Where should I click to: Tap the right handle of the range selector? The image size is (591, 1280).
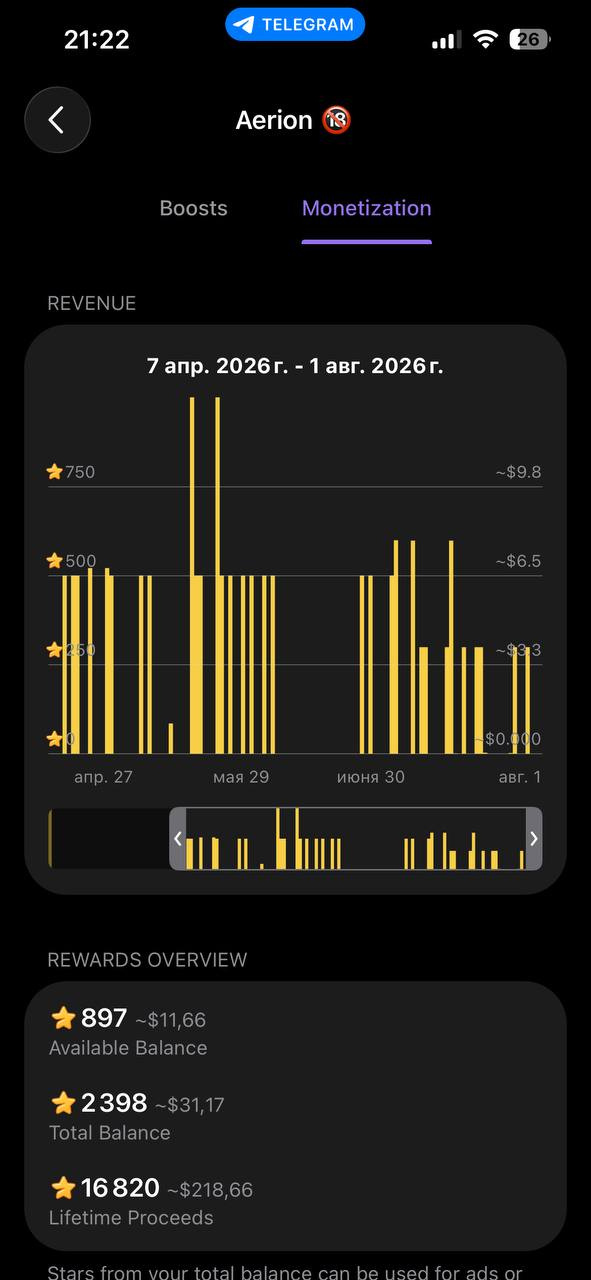534,839
